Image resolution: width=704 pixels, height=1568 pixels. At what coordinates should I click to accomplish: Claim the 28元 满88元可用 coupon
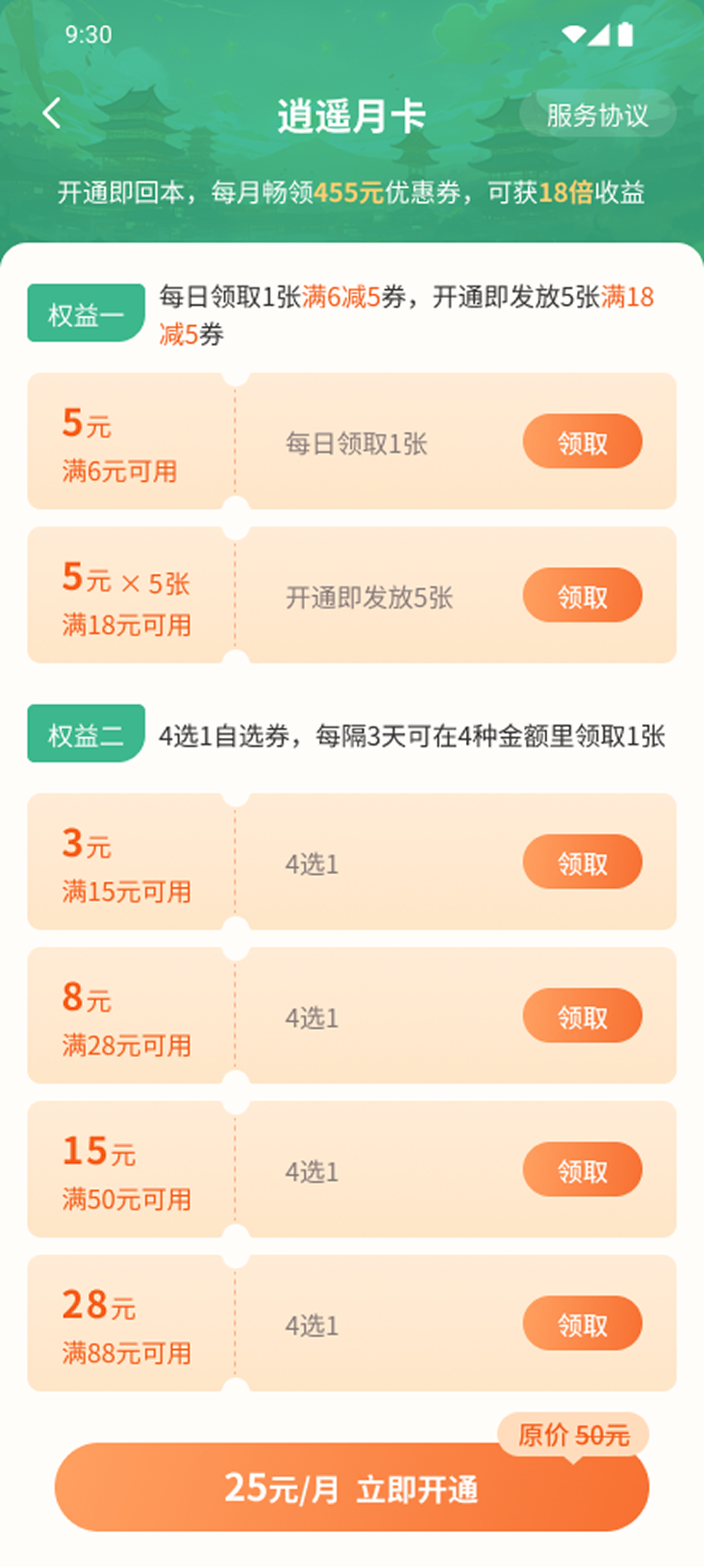click(582, 1324)
